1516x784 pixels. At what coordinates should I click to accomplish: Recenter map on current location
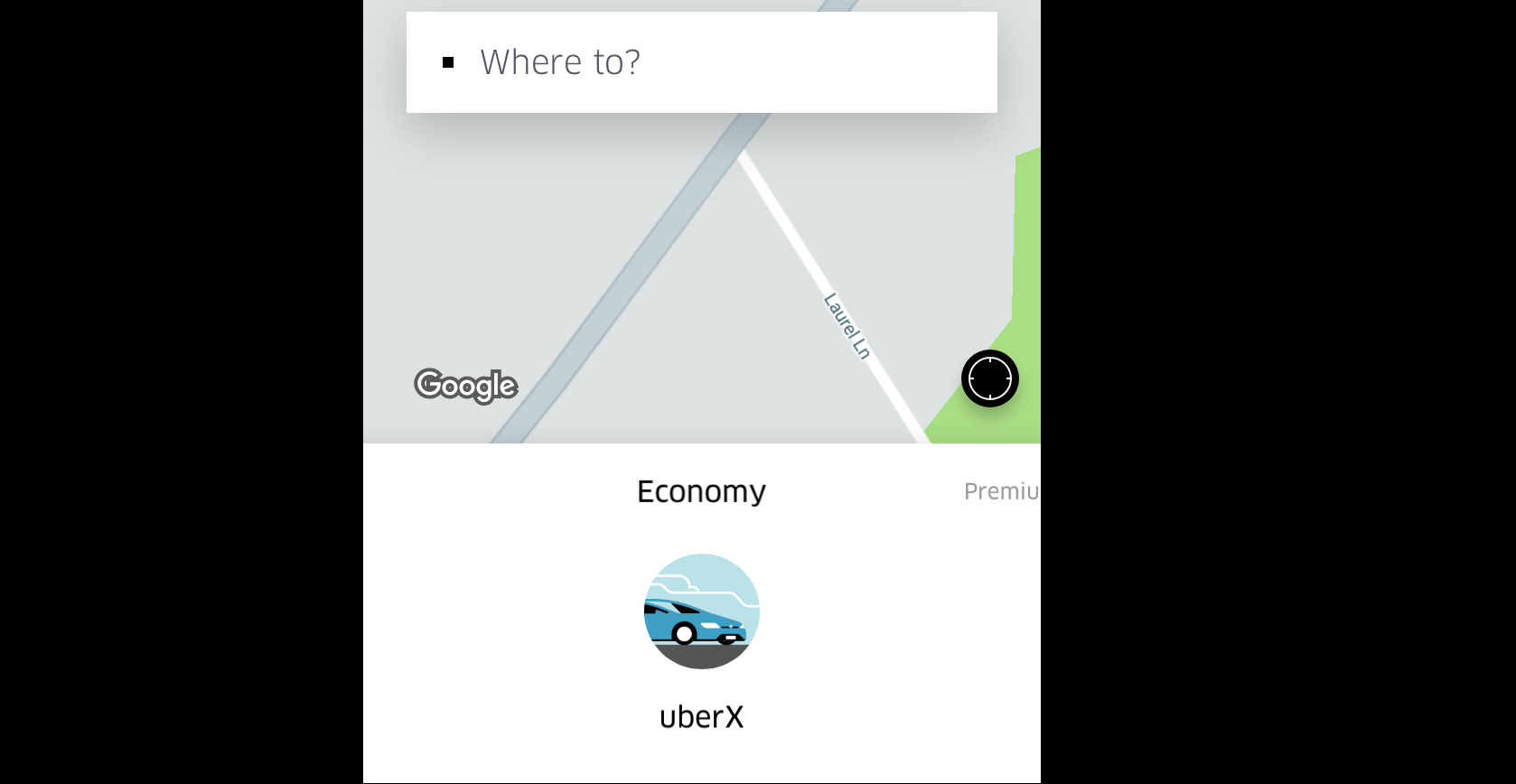[x=989, y=378]
